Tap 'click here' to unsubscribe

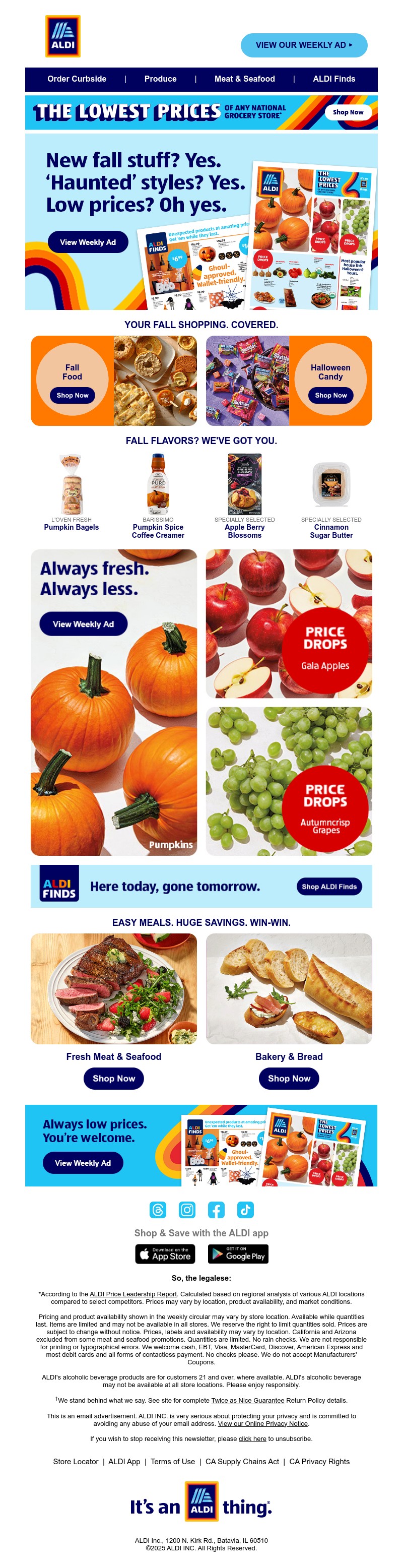click(x=252, y=1439)
